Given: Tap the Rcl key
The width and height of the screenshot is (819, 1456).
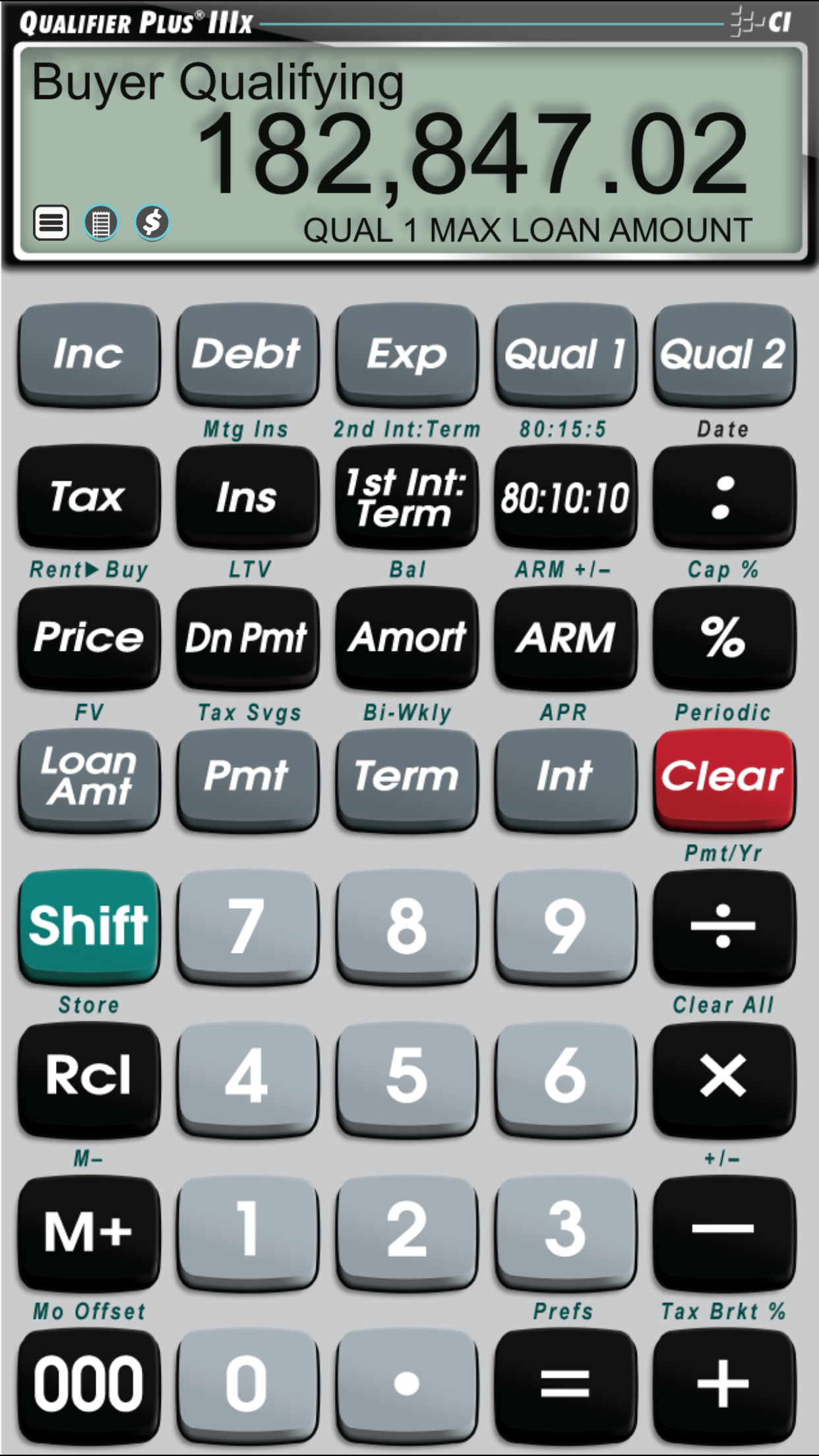Looking at the screenshot, I should 89,1078.
